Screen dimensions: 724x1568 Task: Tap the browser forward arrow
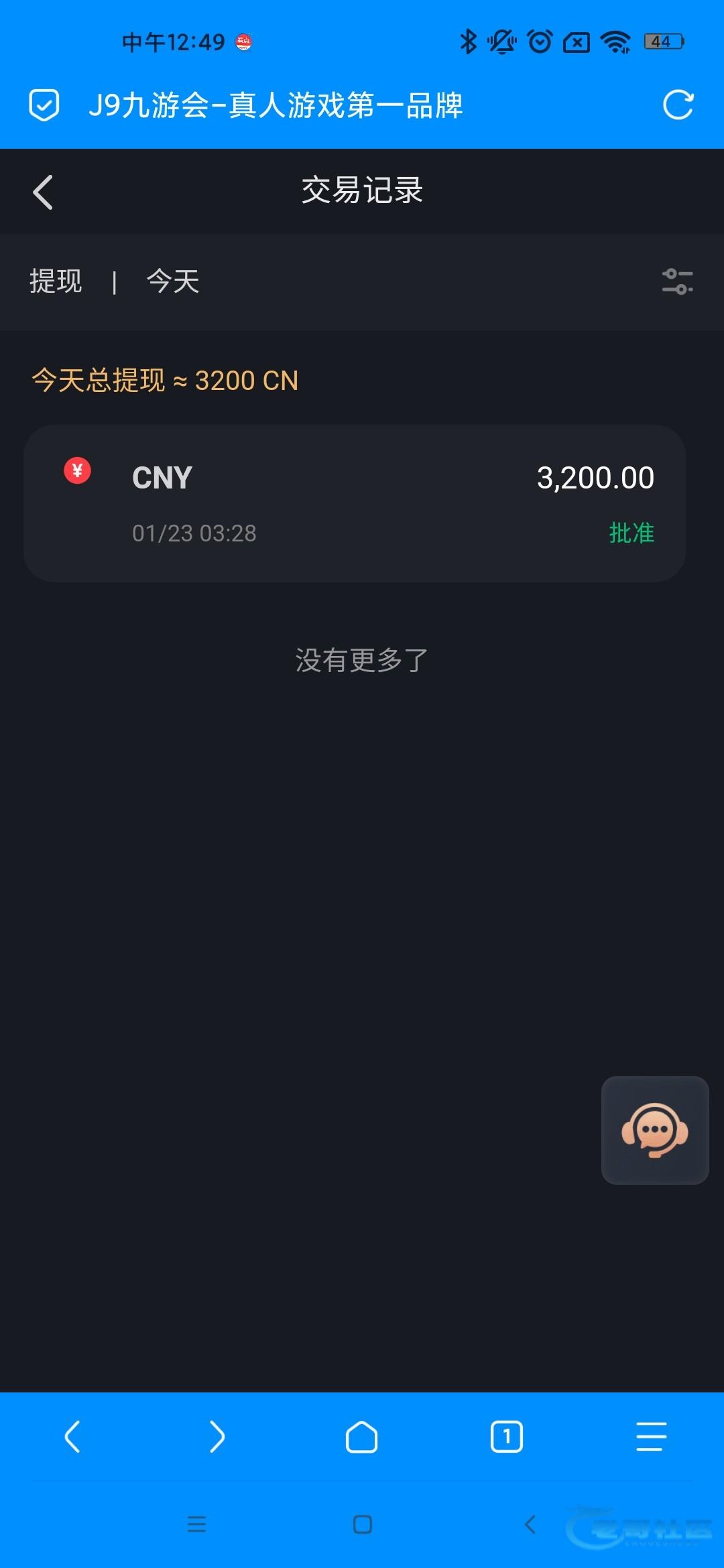pos(217,1437)
